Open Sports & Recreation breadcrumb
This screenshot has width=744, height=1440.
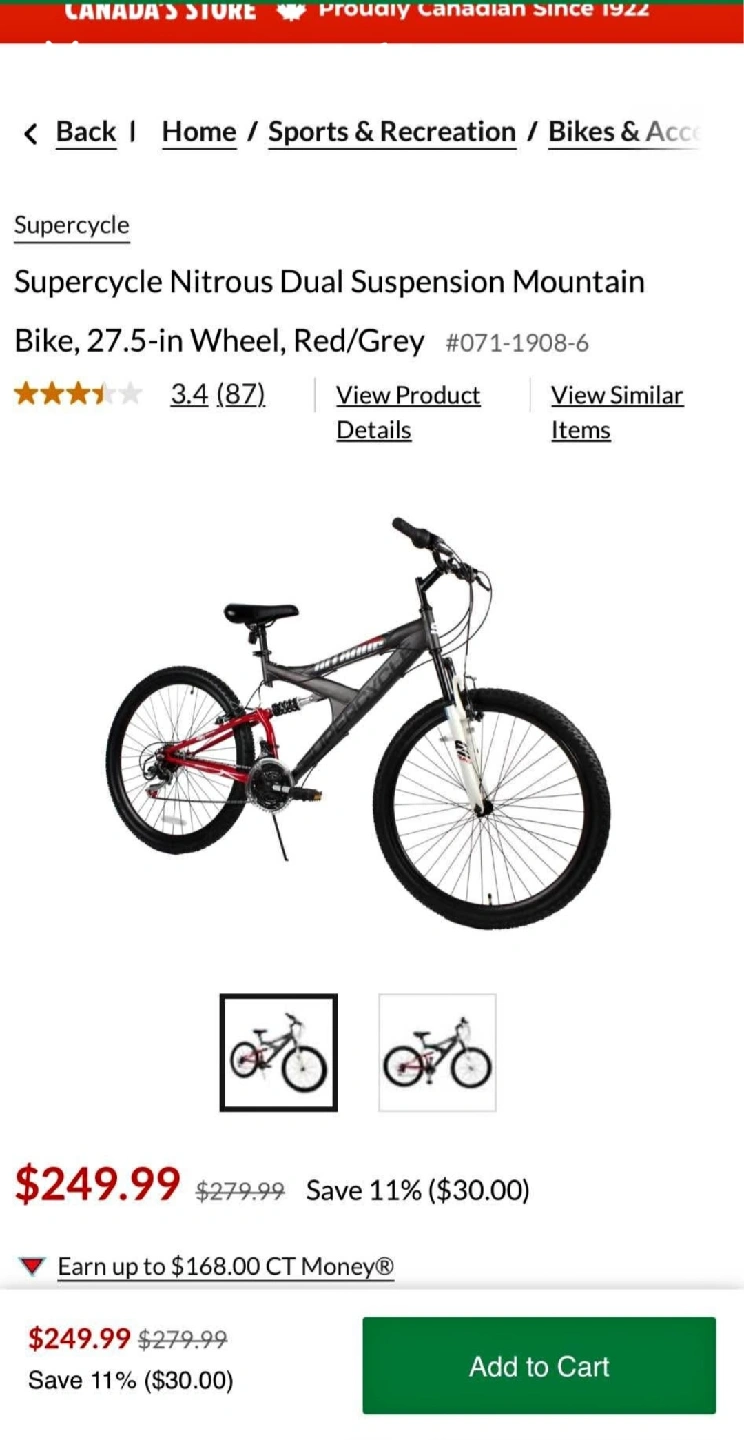392,132
